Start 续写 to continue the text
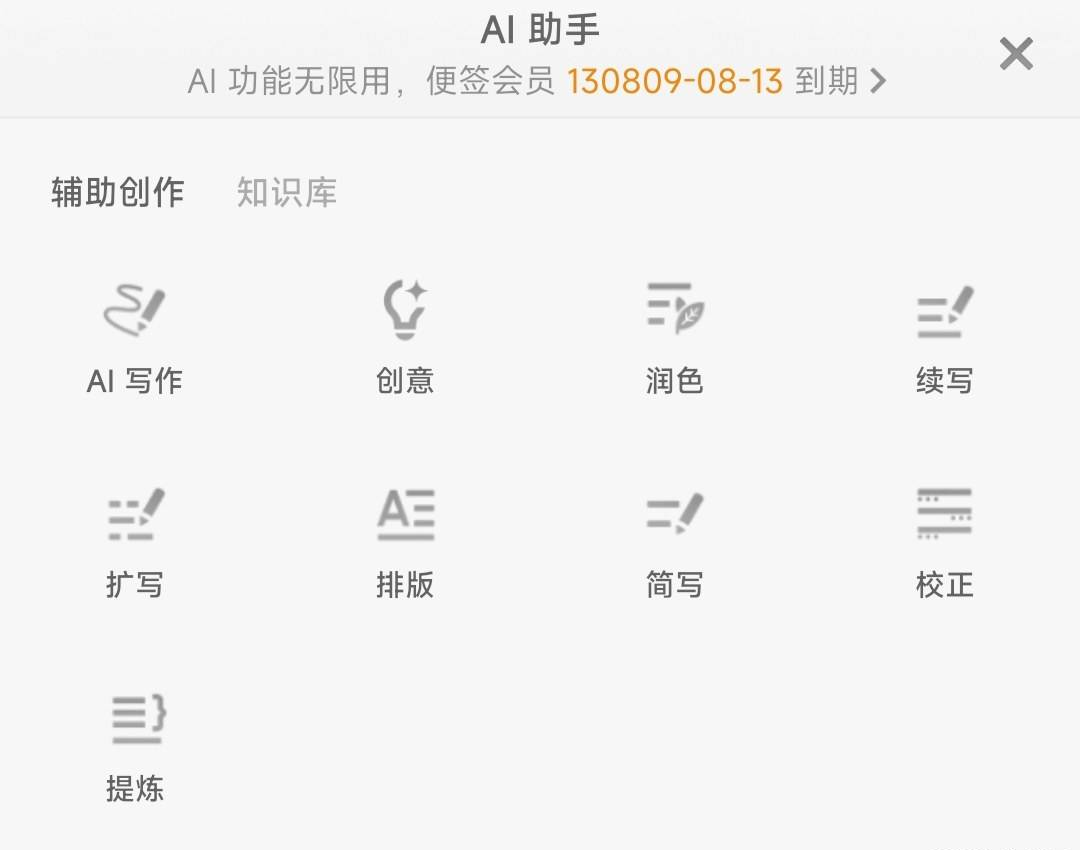1080x850 pixels. (944, 337)
